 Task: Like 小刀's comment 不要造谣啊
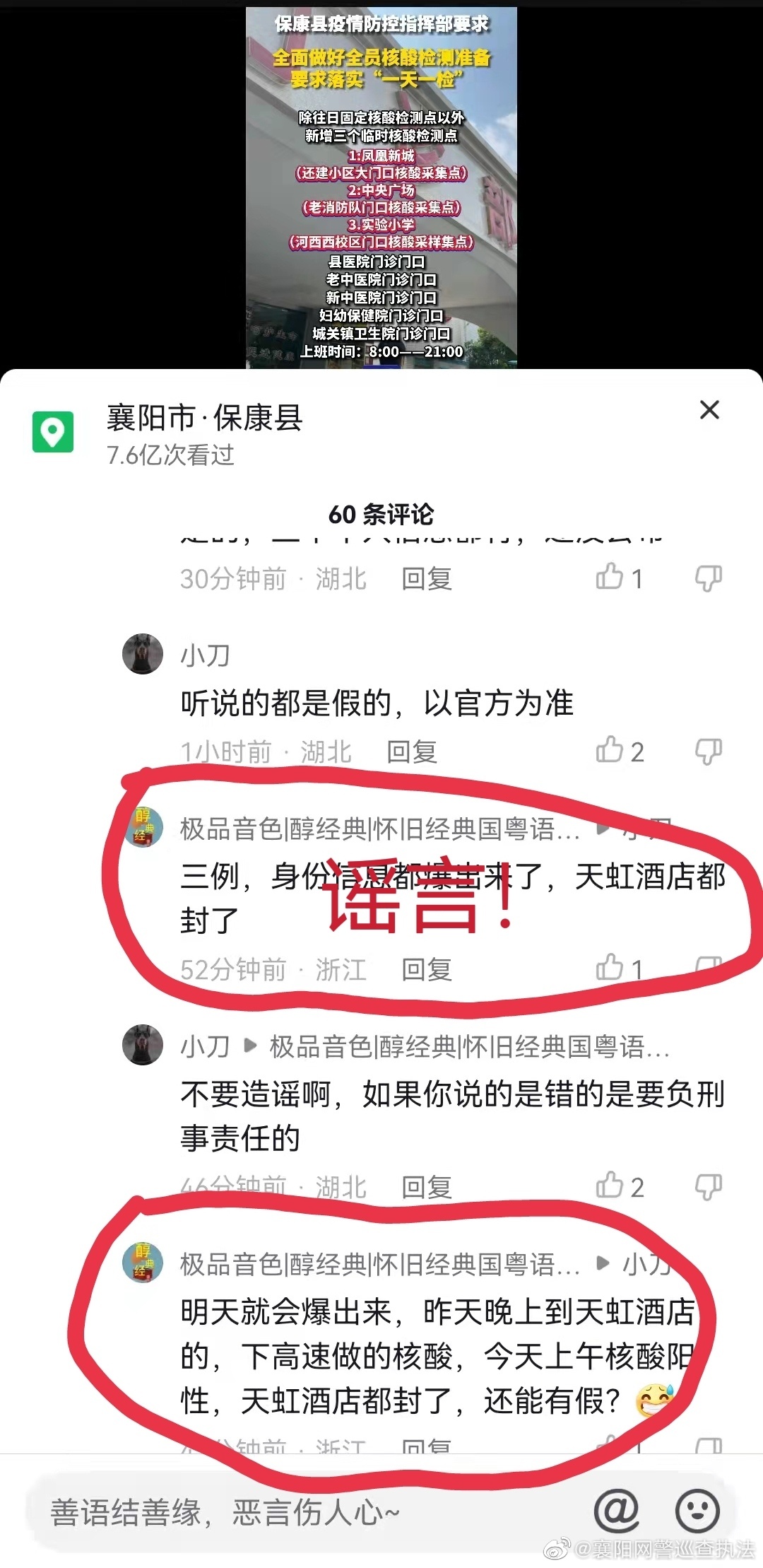[x=610, y=1186]
